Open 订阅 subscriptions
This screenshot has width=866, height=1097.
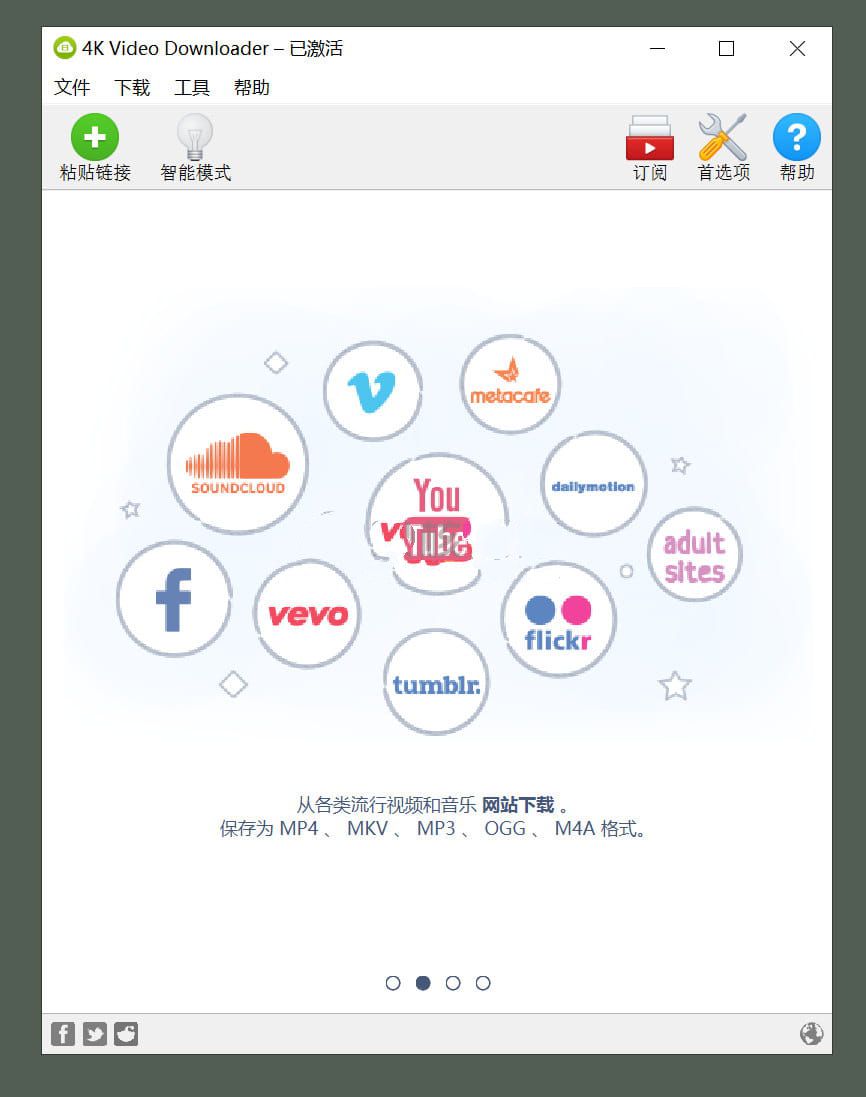649,147
